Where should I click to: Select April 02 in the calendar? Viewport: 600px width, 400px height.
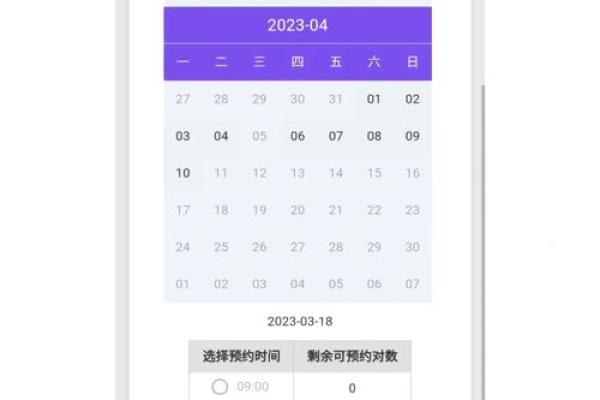[412, 99]
